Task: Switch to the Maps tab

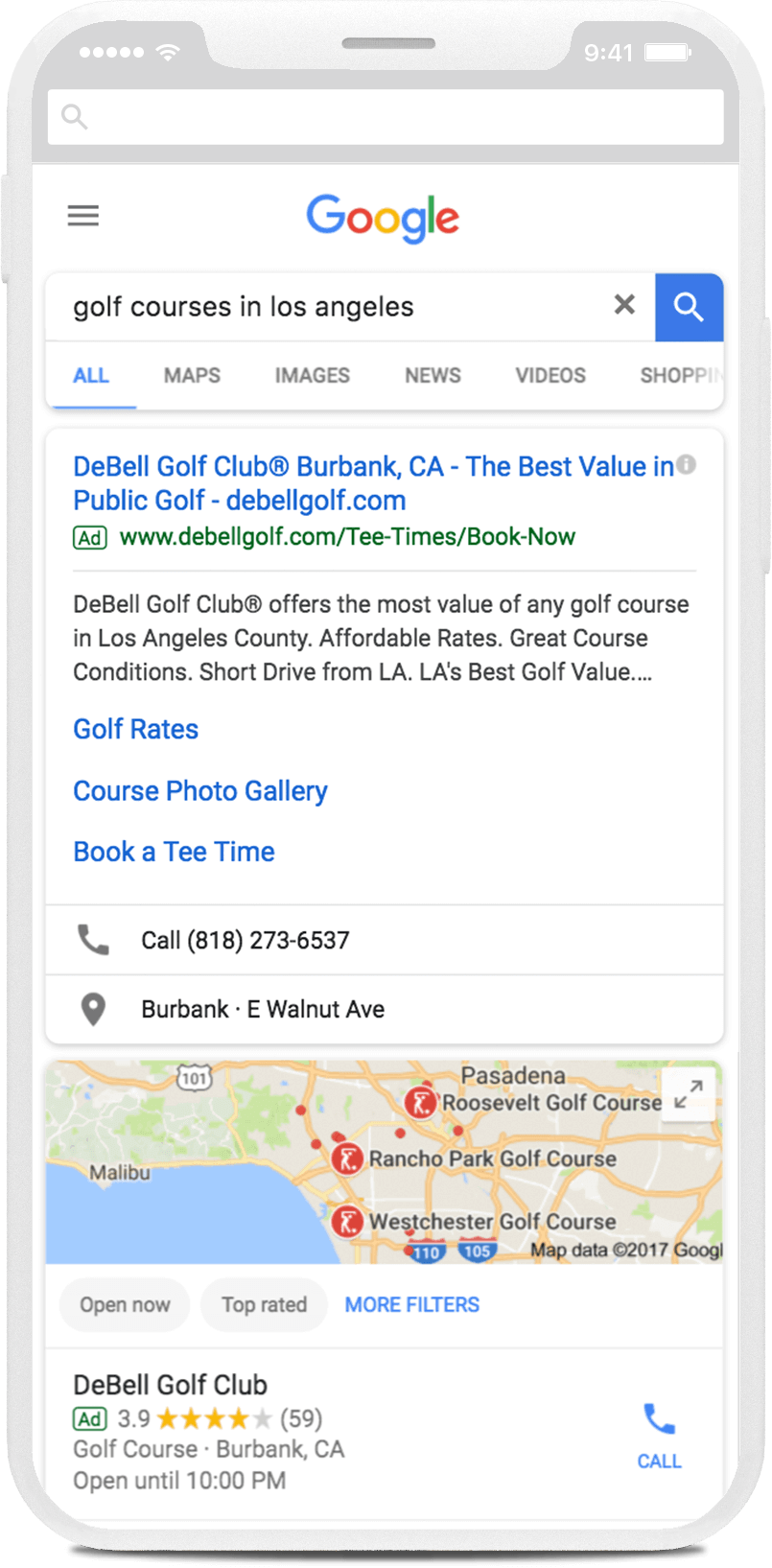Action: click(x=192, y=375)
